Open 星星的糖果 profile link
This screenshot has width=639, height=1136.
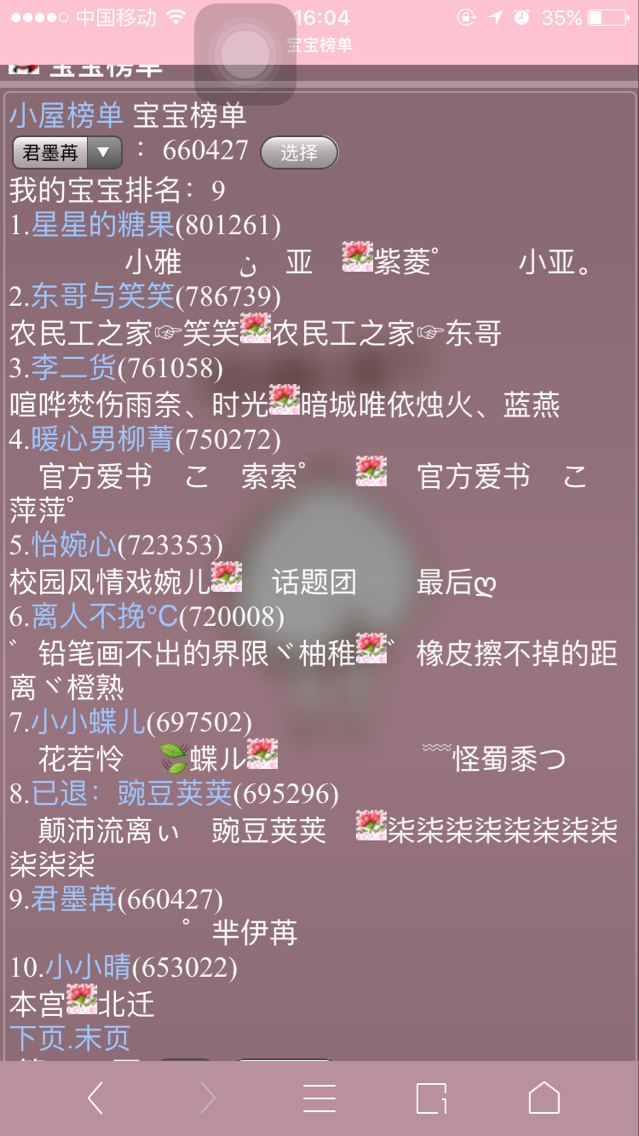click(103, 224)
